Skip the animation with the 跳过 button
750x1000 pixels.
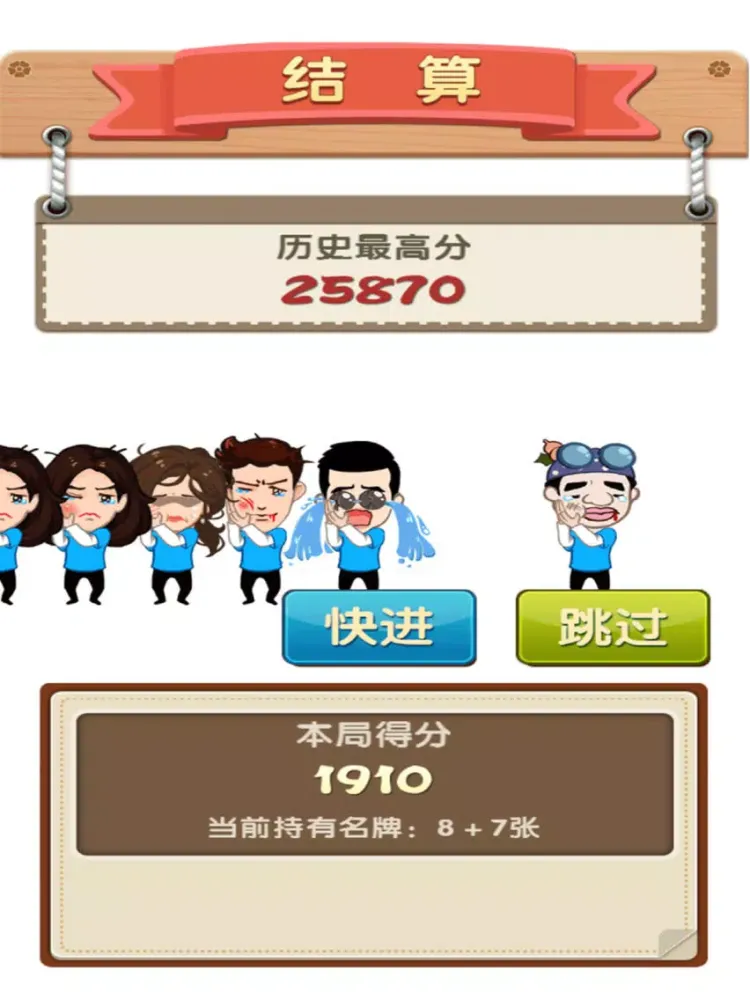tap(612, 627)
